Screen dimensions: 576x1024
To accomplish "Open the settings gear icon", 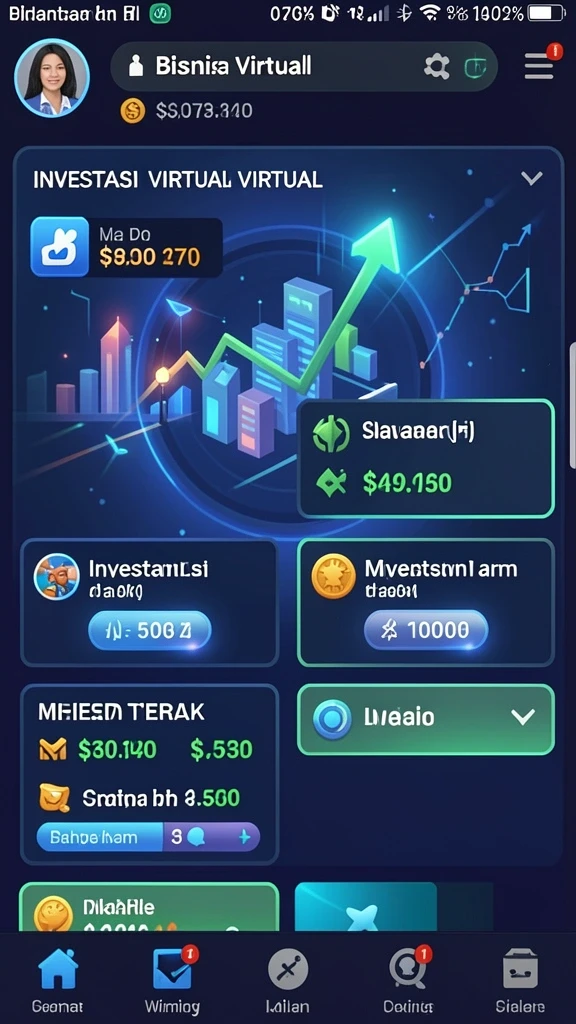I will pos(436,66).
